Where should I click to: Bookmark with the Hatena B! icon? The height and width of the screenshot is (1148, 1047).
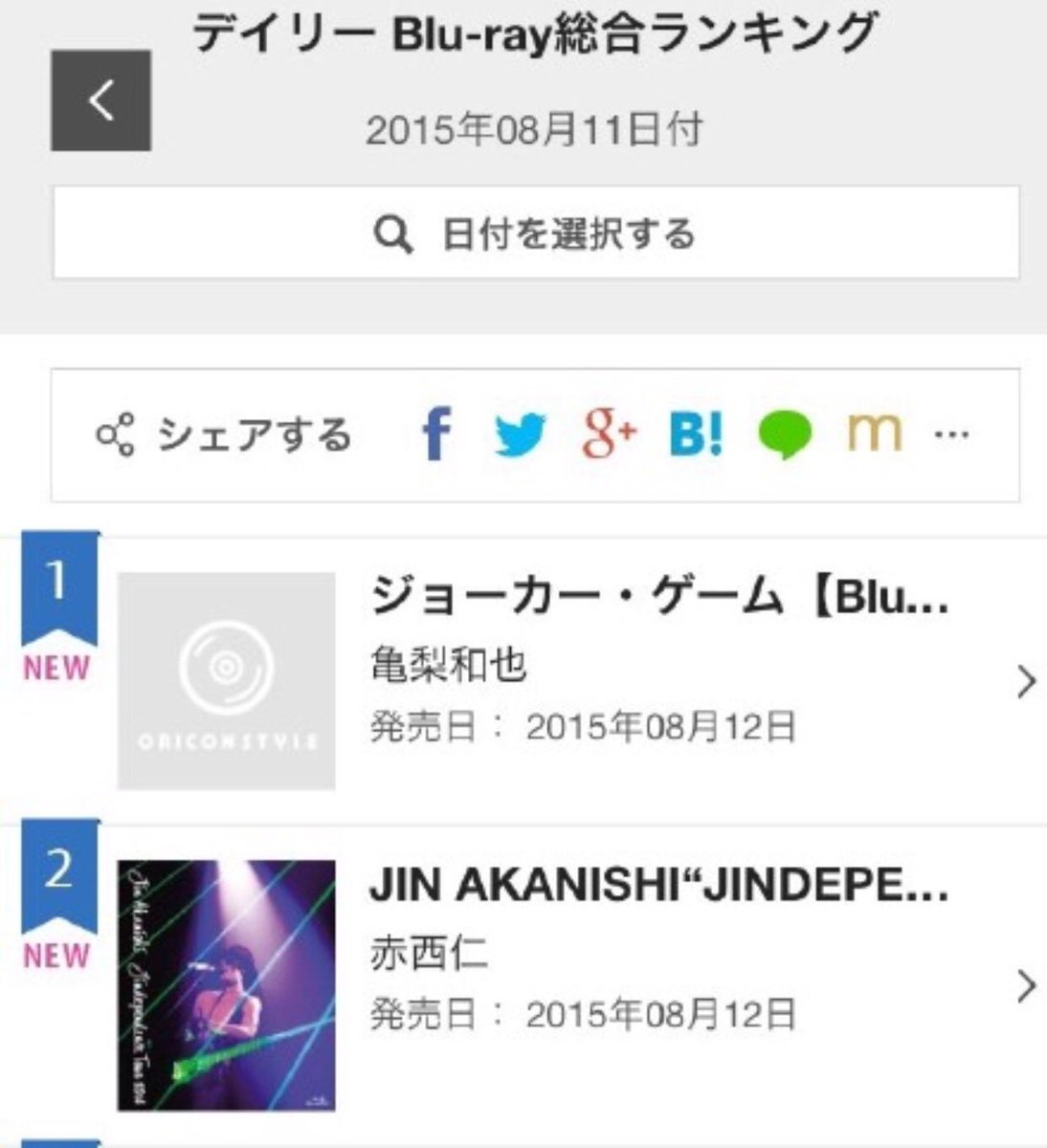[x=696, y=435]
